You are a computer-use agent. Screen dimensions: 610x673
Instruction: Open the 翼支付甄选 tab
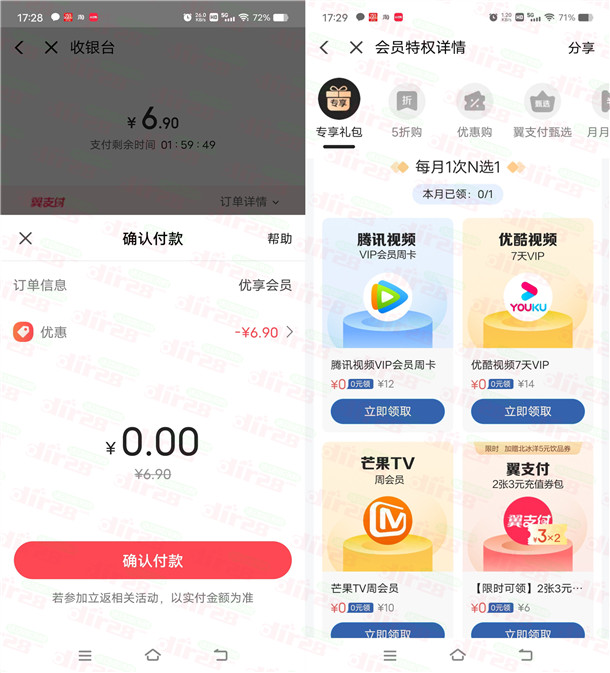click(543, 110)
